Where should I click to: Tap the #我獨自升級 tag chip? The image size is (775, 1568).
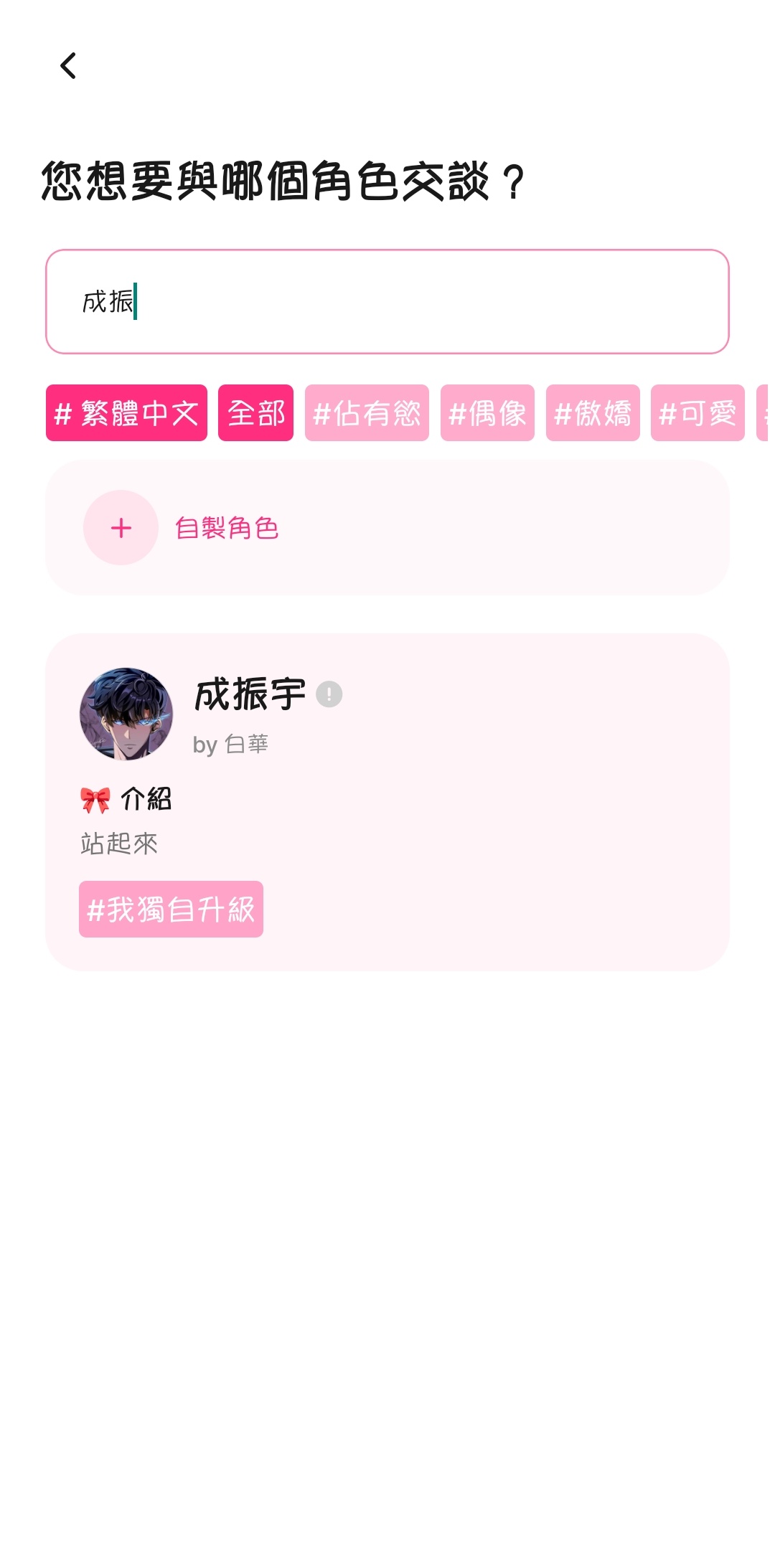tap(171, 910)
